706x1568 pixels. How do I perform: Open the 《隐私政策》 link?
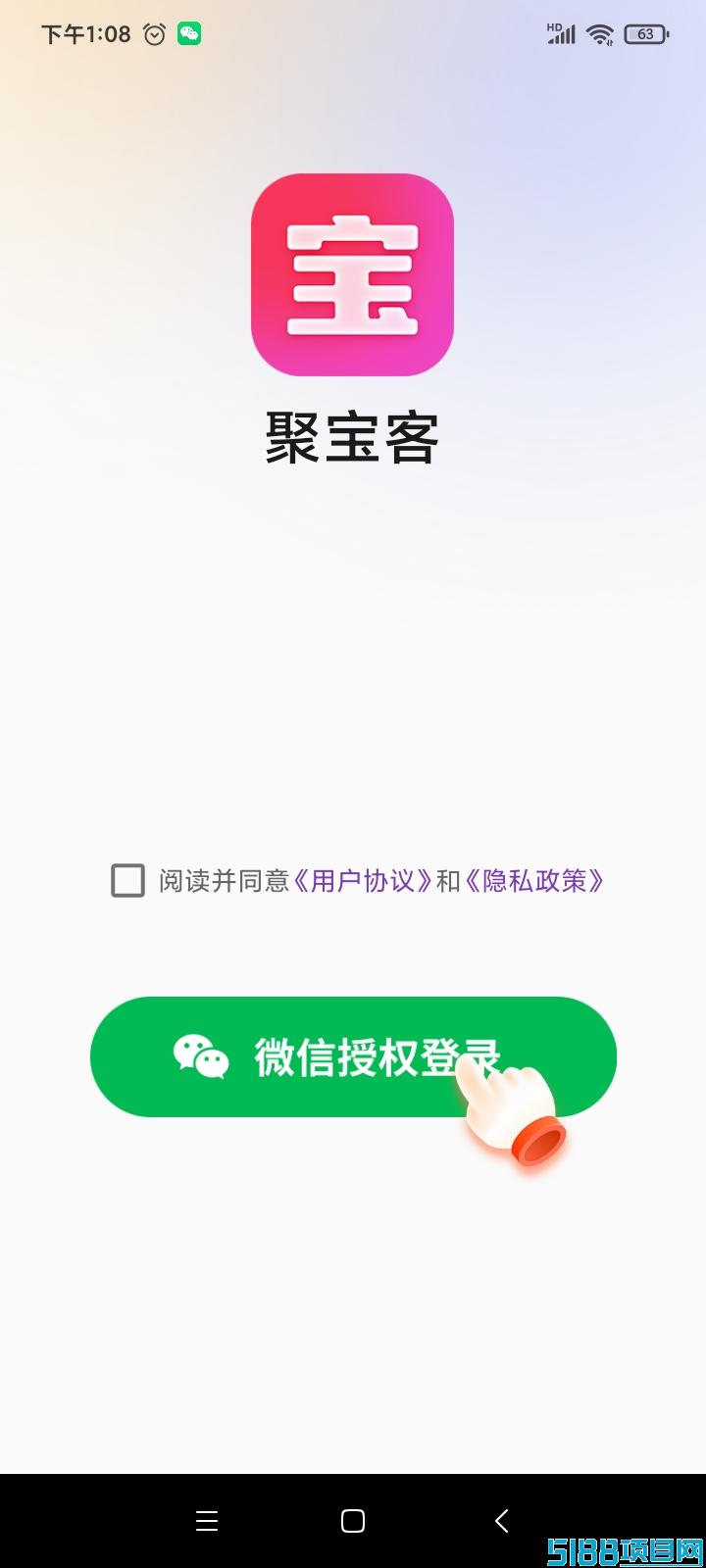(x=533, y=880)
